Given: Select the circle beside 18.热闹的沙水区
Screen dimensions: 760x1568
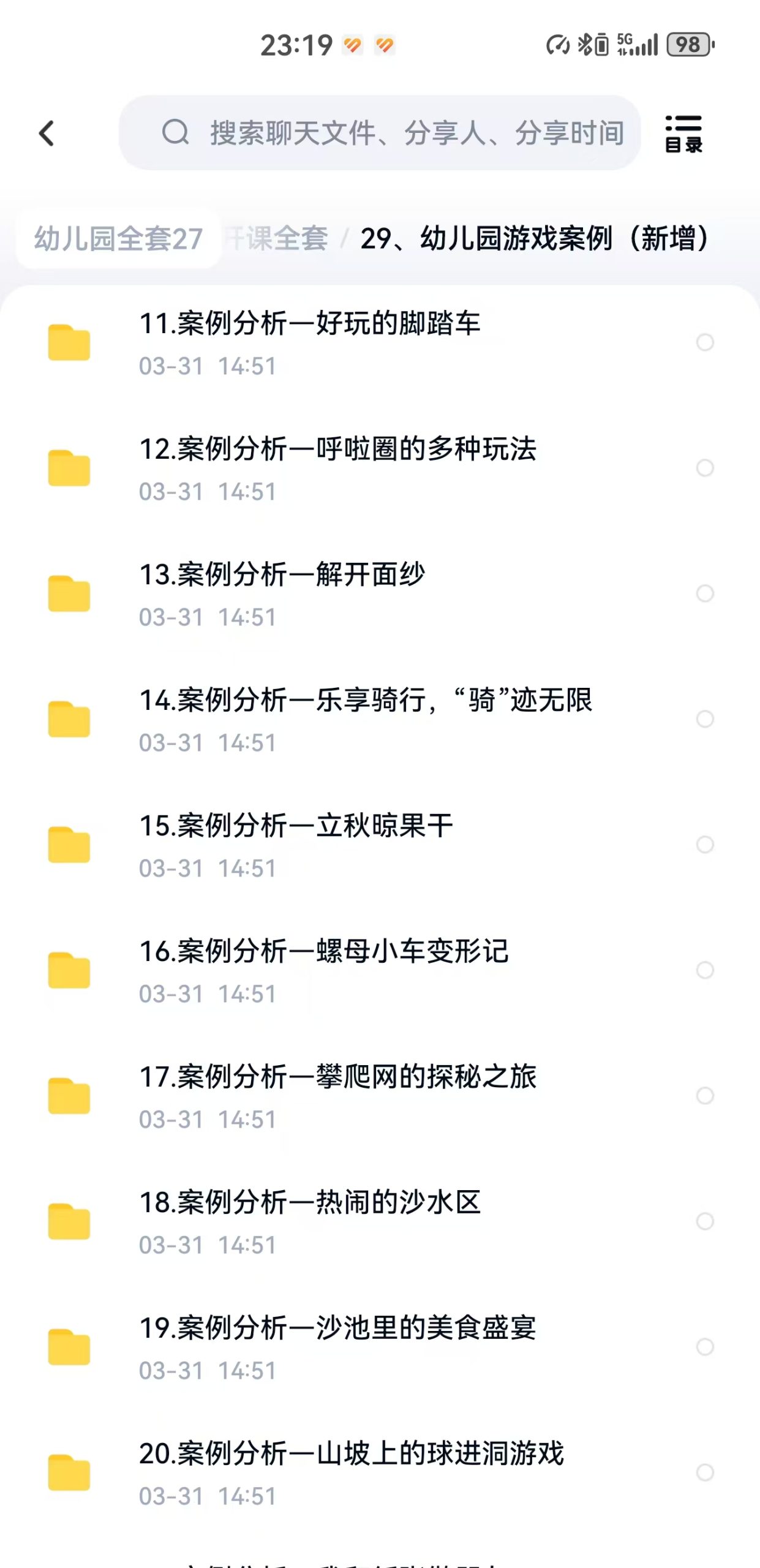Looking at the screenshot, I should [x=705, y=1221].
